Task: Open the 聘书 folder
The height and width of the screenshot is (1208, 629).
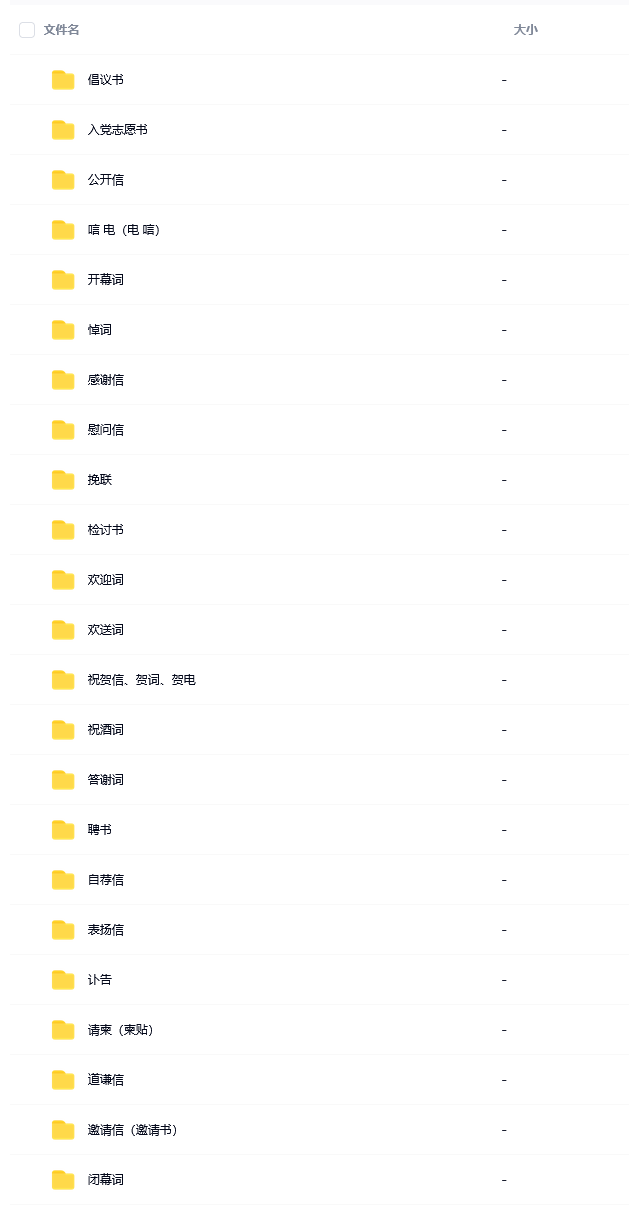Action: click(x=99, y=830)
